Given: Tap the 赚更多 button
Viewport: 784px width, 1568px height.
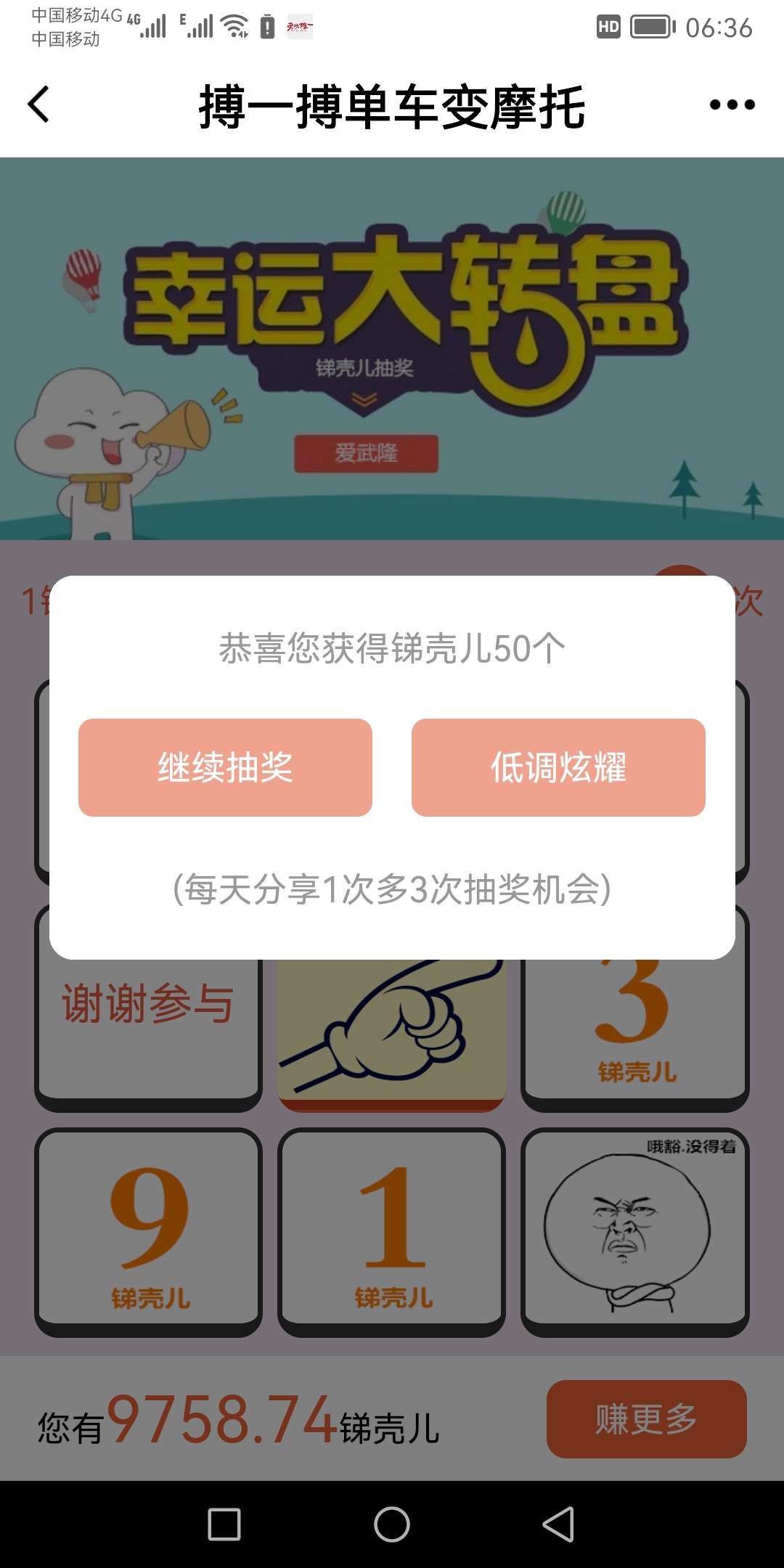Looking at the screenshot, I should [646, 1418].
